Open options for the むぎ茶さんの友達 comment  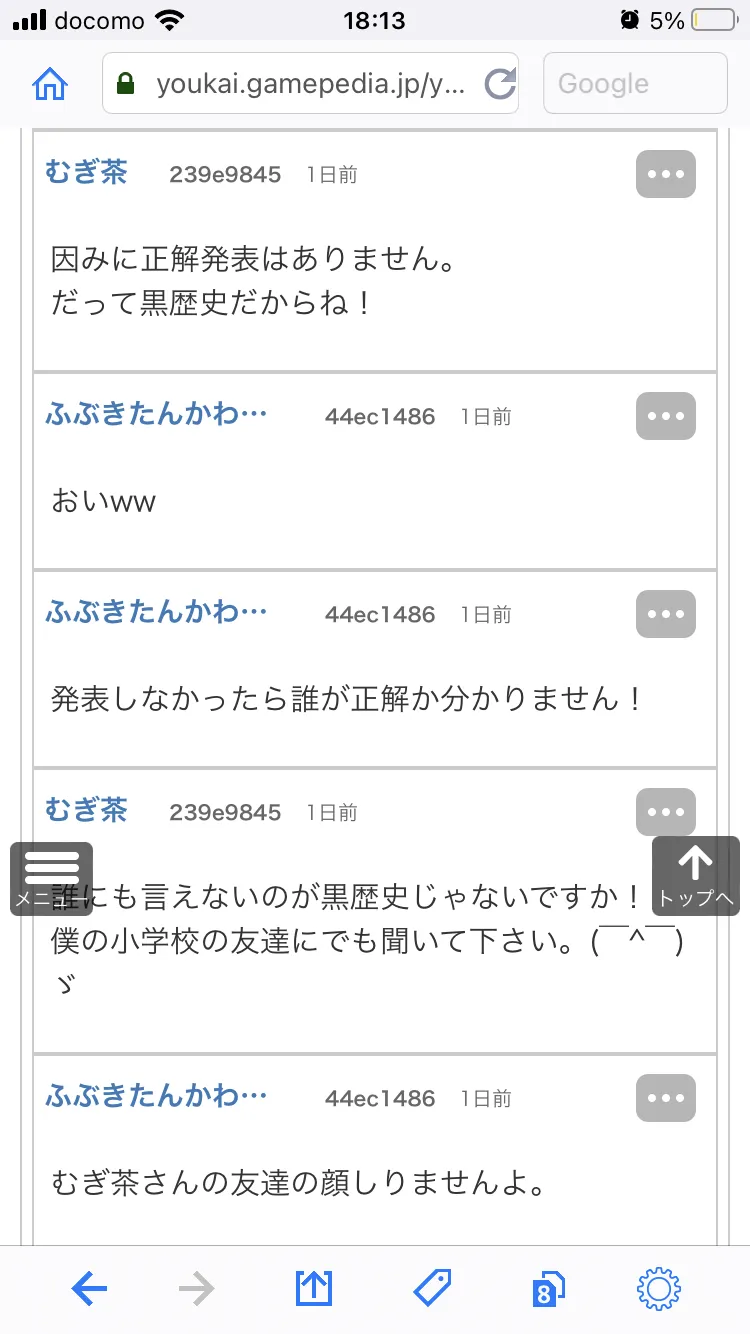click(x=666, y=1098)
